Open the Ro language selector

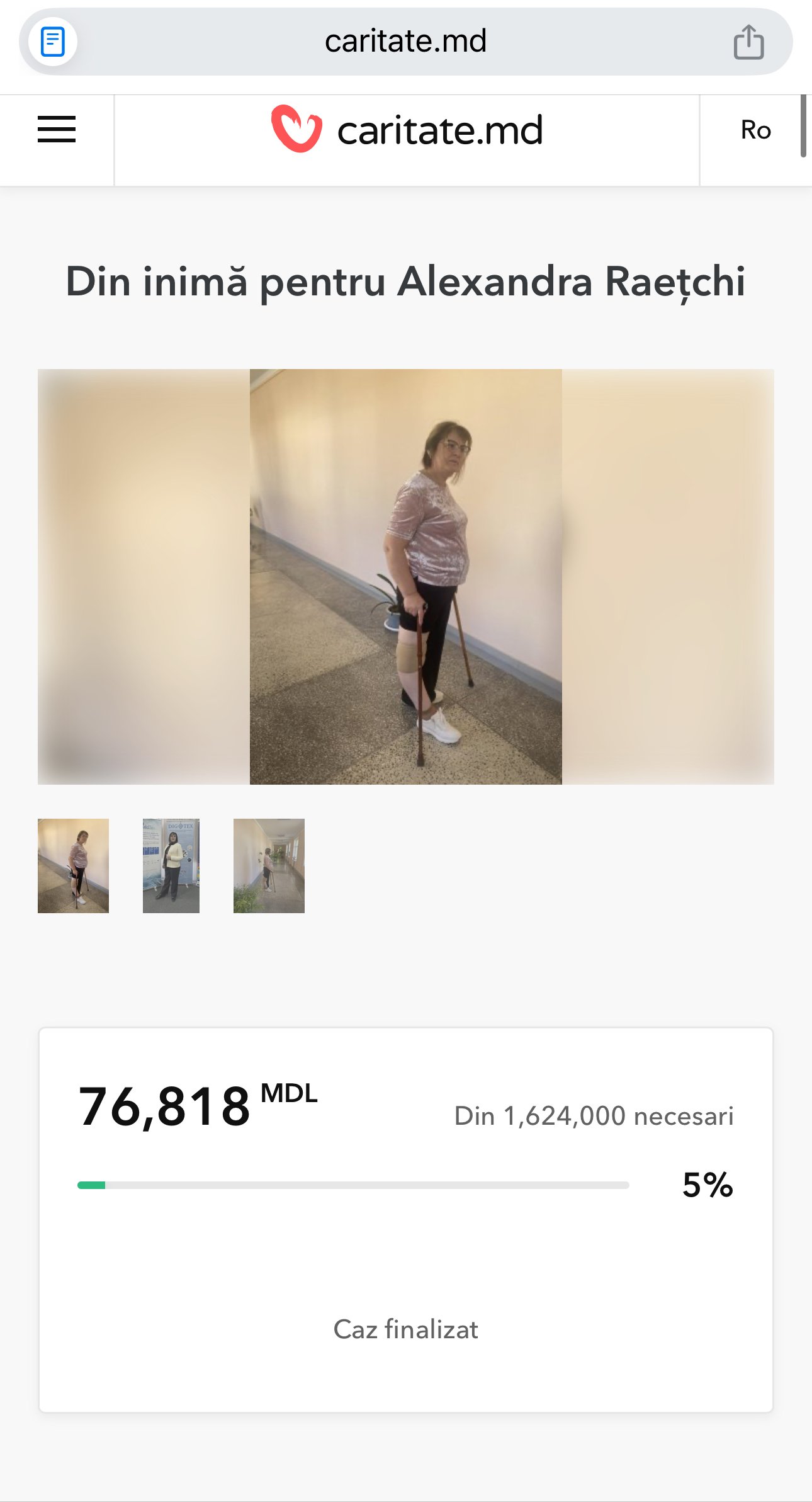[x=755, y=130]
